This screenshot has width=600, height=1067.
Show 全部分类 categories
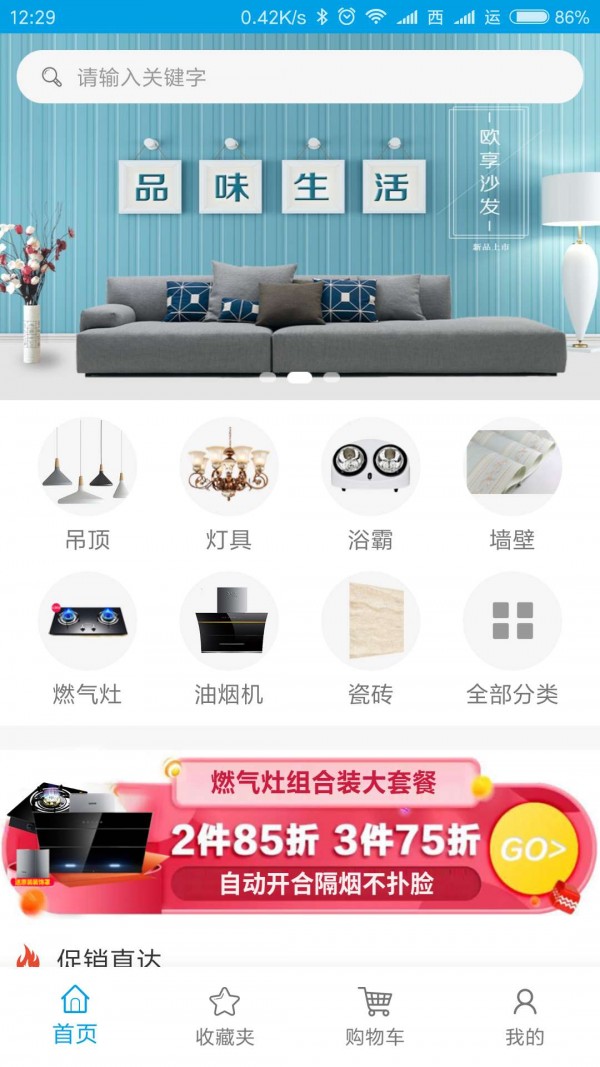(512, 638)
